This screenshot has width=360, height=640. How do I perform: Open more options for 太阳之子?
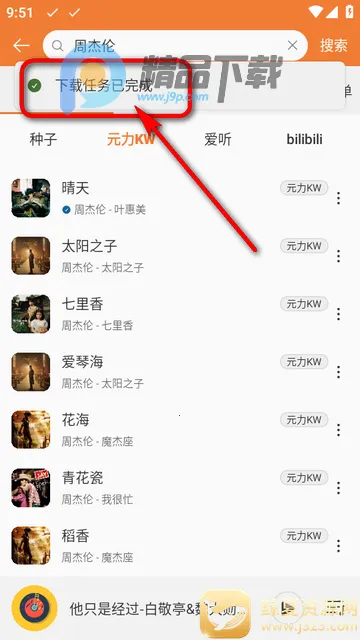tap(338, 256)
